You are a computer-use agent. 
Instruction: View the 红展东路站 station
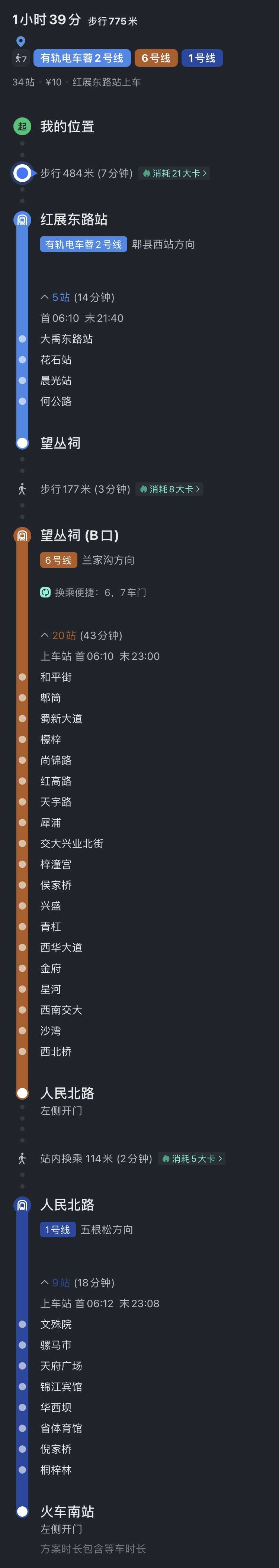click(74, 219)
